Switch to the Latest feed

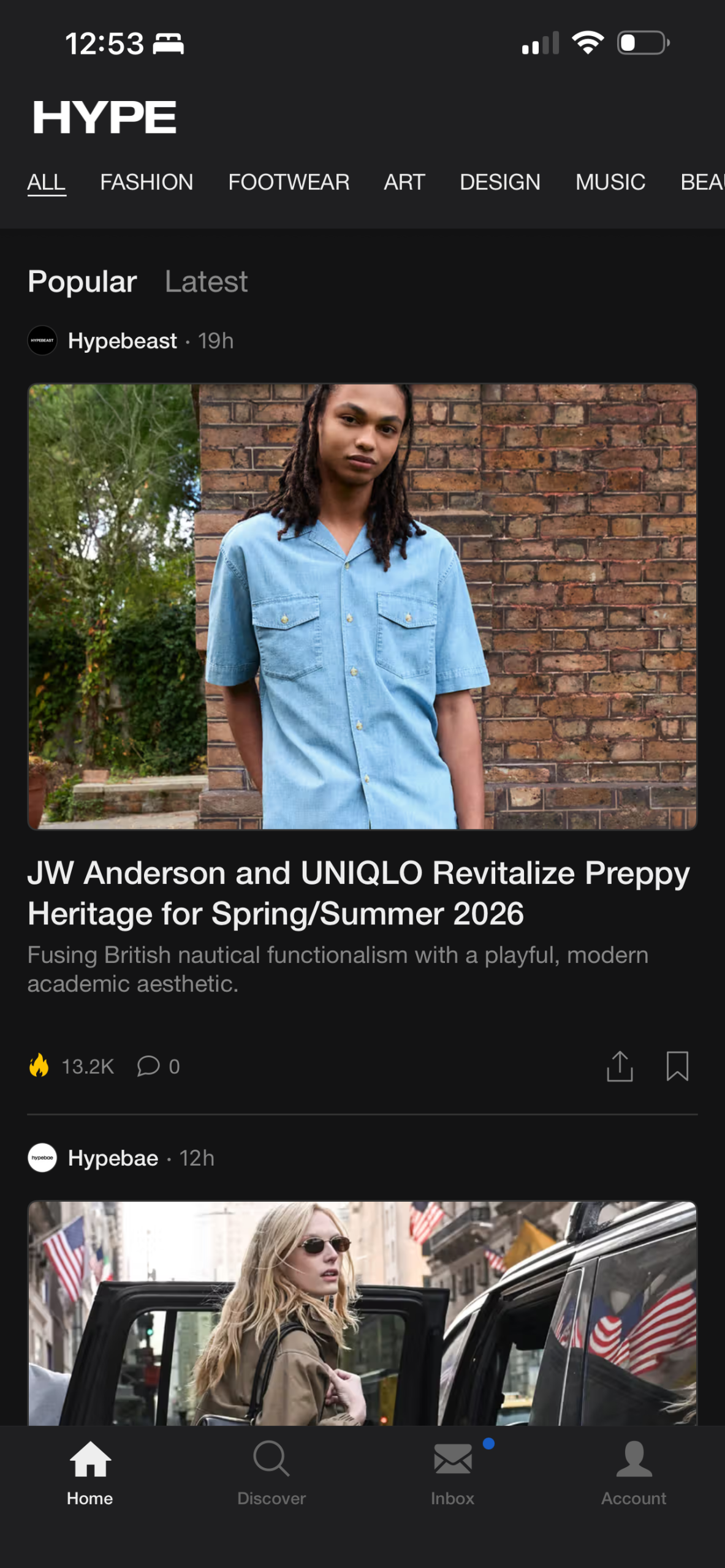[x=206, y=282]
